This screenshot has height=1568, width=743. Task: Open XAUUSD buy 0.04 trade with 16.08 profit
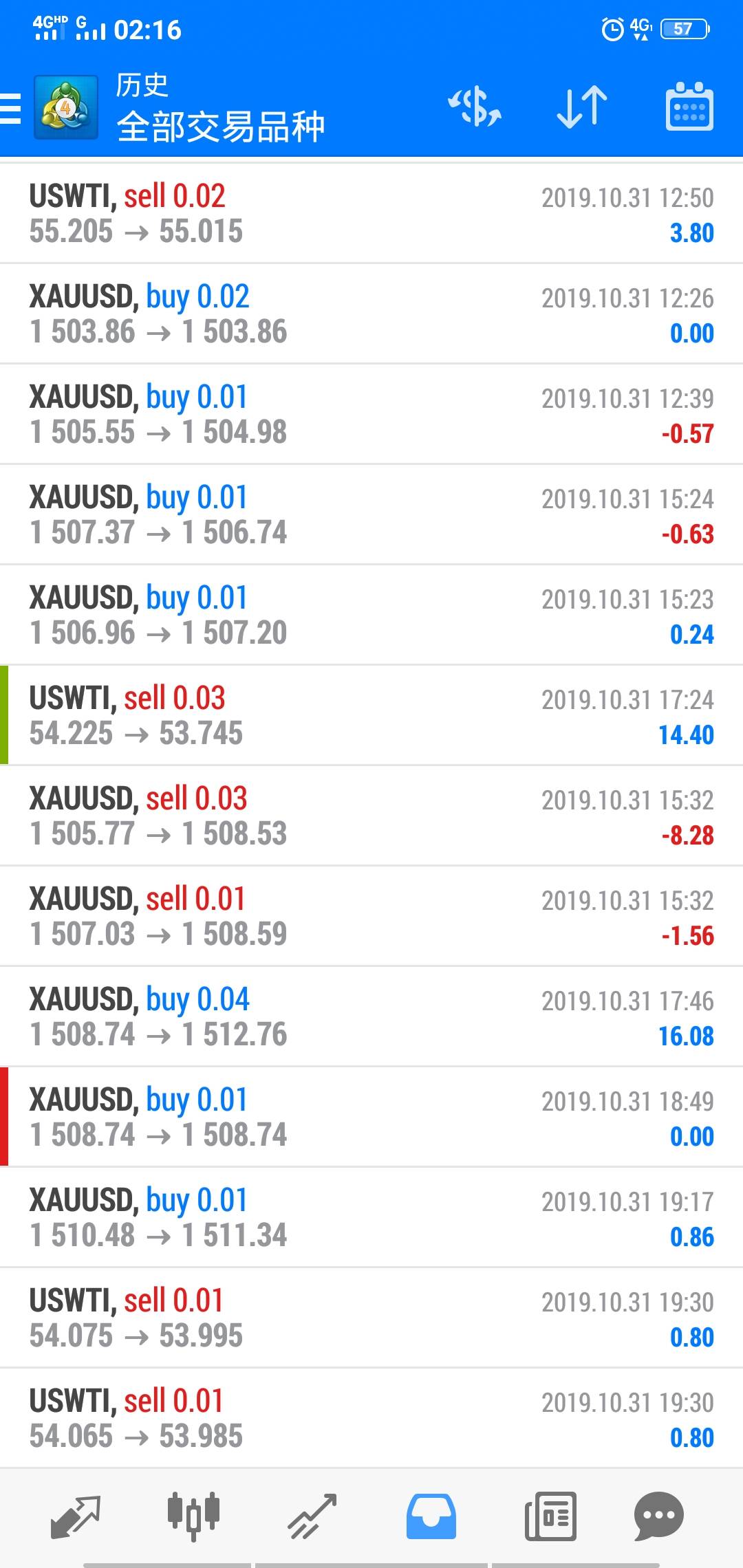(x=371, y=1017)
